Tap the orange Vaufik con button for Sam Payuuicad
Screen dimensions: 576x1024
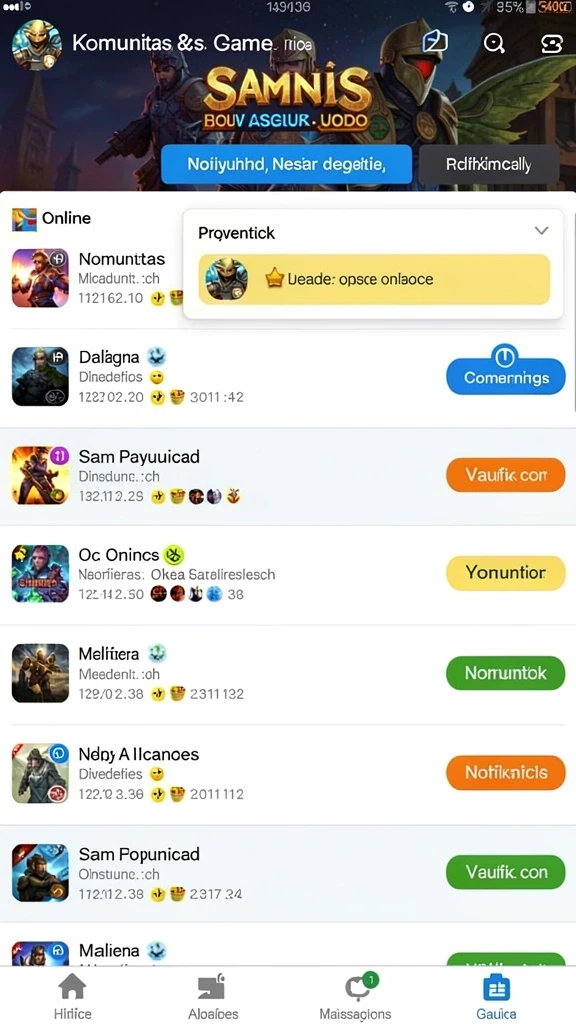point(505,475)
